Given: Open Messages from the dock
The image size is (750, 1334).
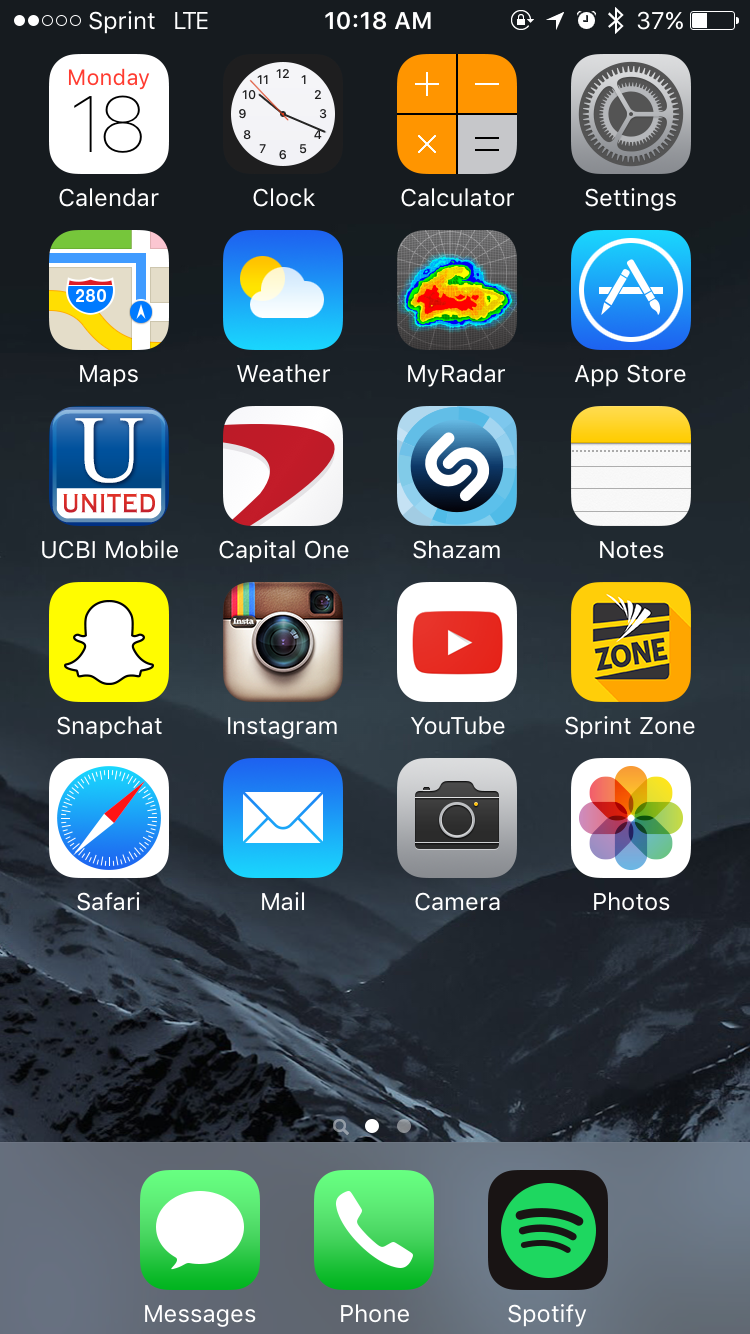Looking at the screenshot, I should 200,1231.
